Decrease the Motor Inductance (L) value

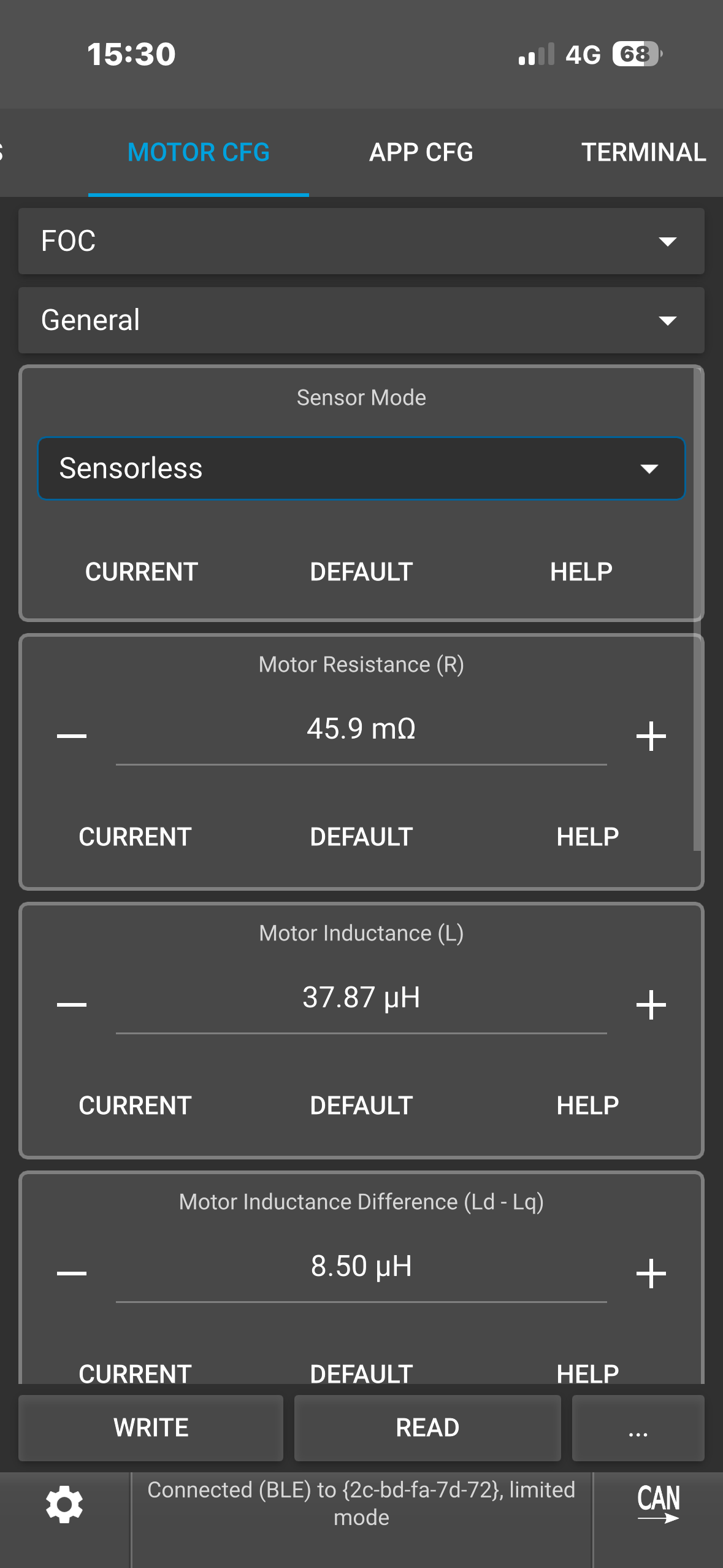(72, 1004)
